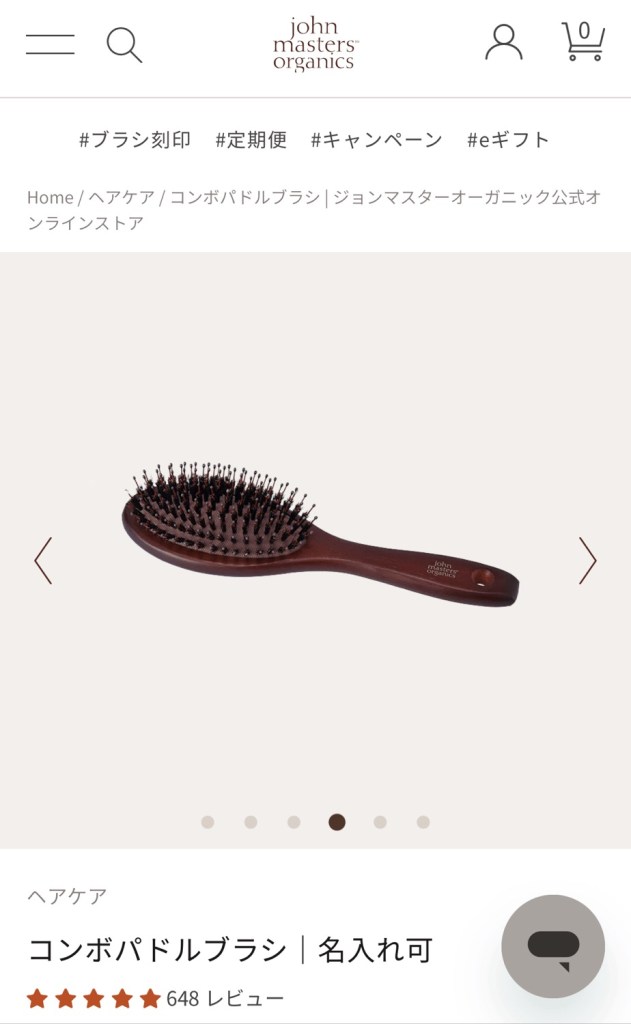
Task: Open ヘアケア breadcrumb category
Action: pyautogui.click(x=121, y=197)
